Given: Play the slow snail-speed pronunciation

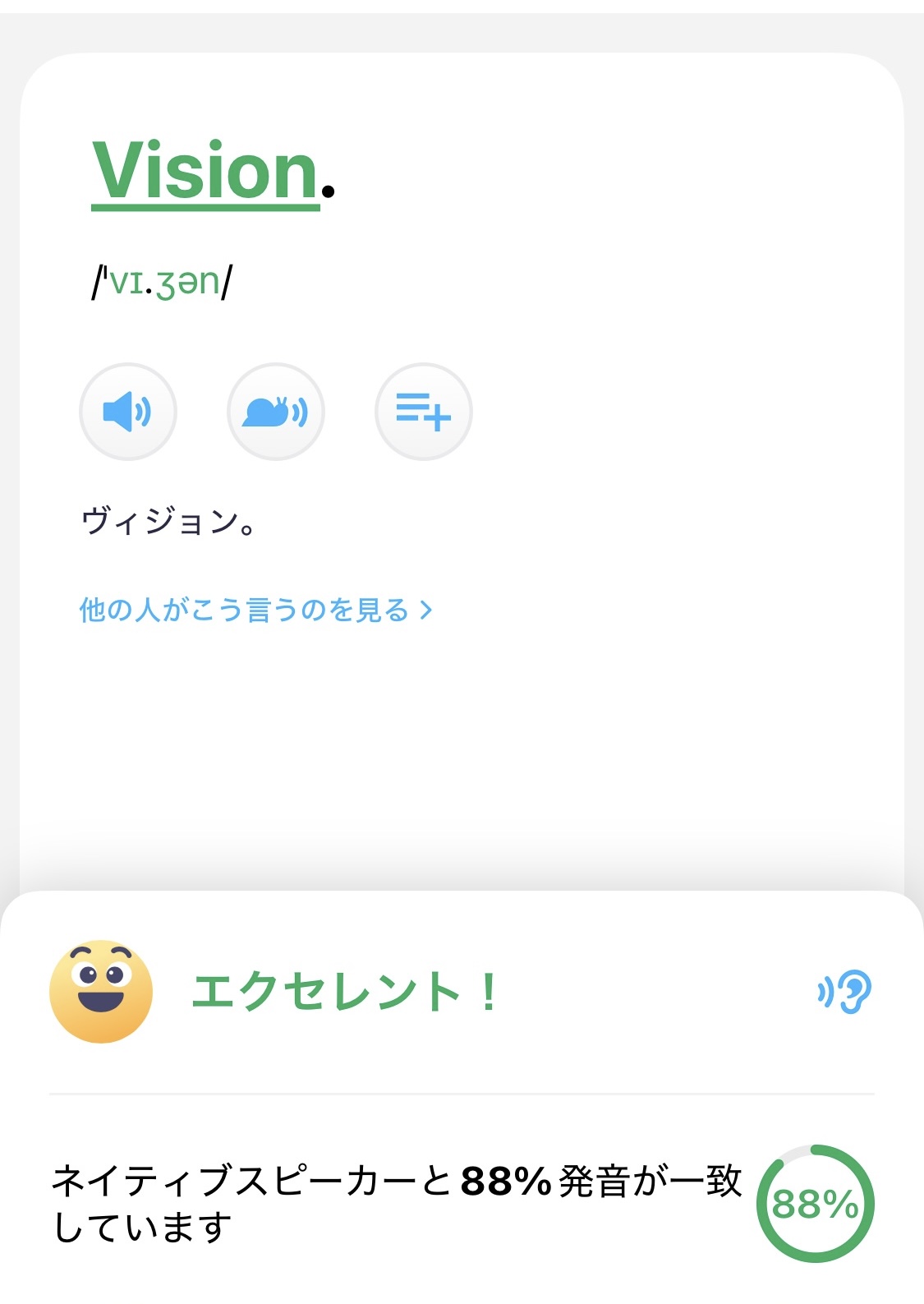Looking at the screenshot, I should 275,412.
